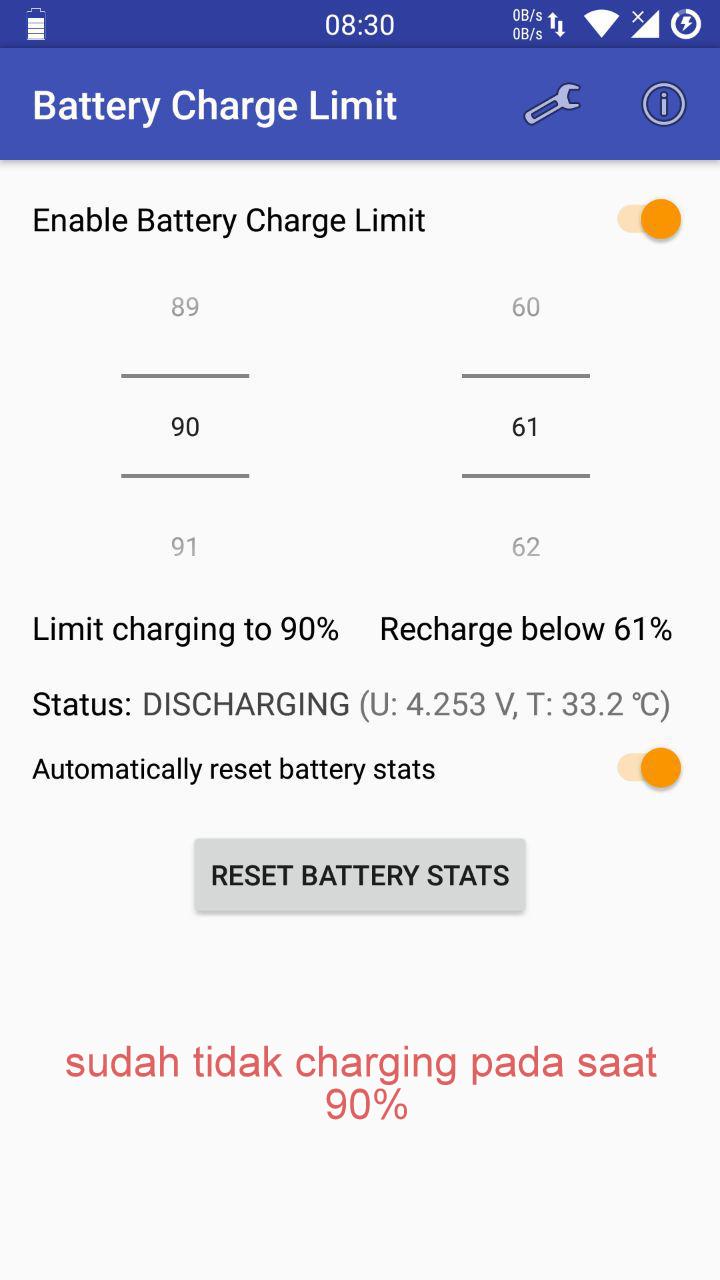Viewport: 720px width, 1280px height.
Task: Select 60 in the recharge threshold picker
Action: pos(525,307)
